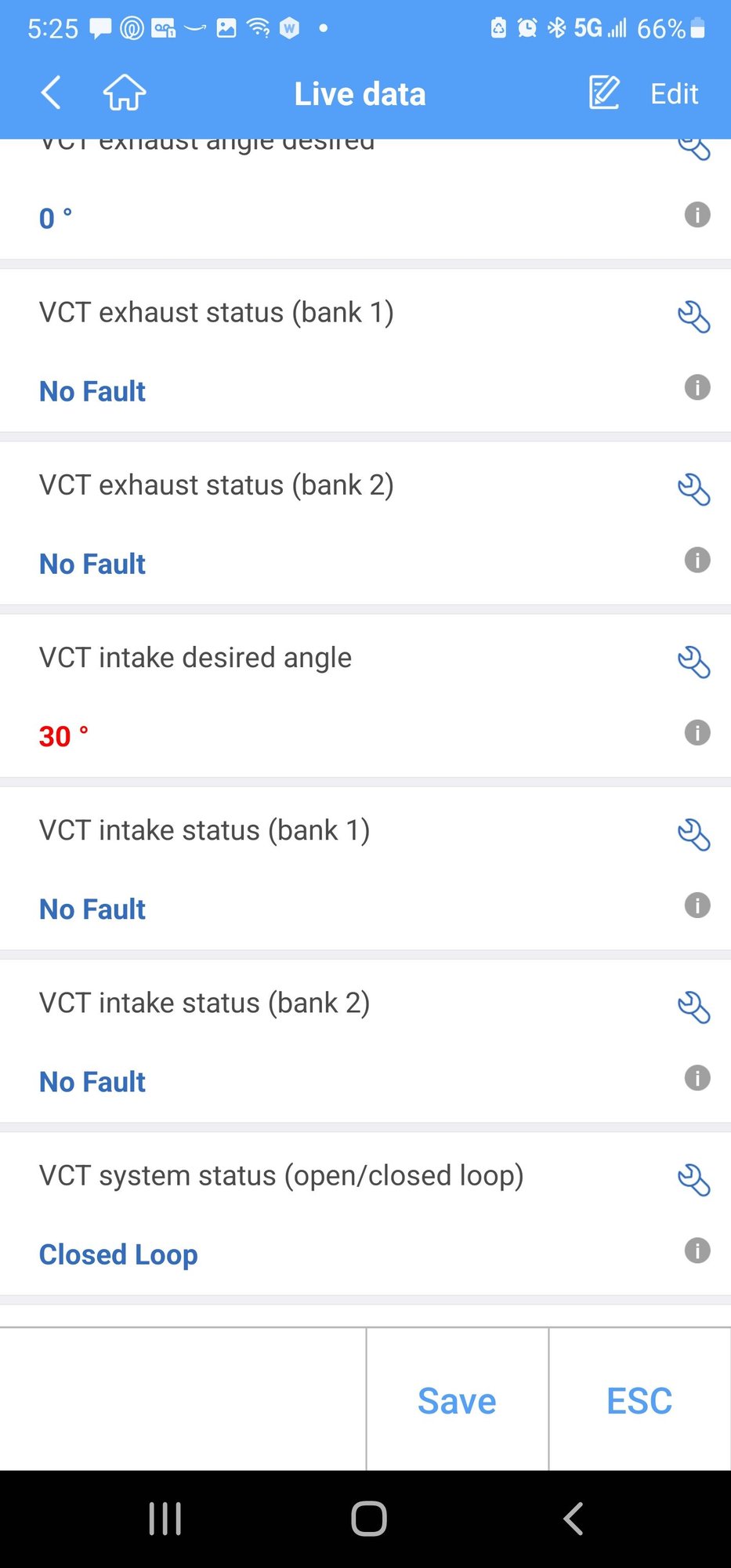731x1568 pixels.
Task: Tap wrench icon for VCT exhaust status (bank 2)
Action: click(693, 489)
